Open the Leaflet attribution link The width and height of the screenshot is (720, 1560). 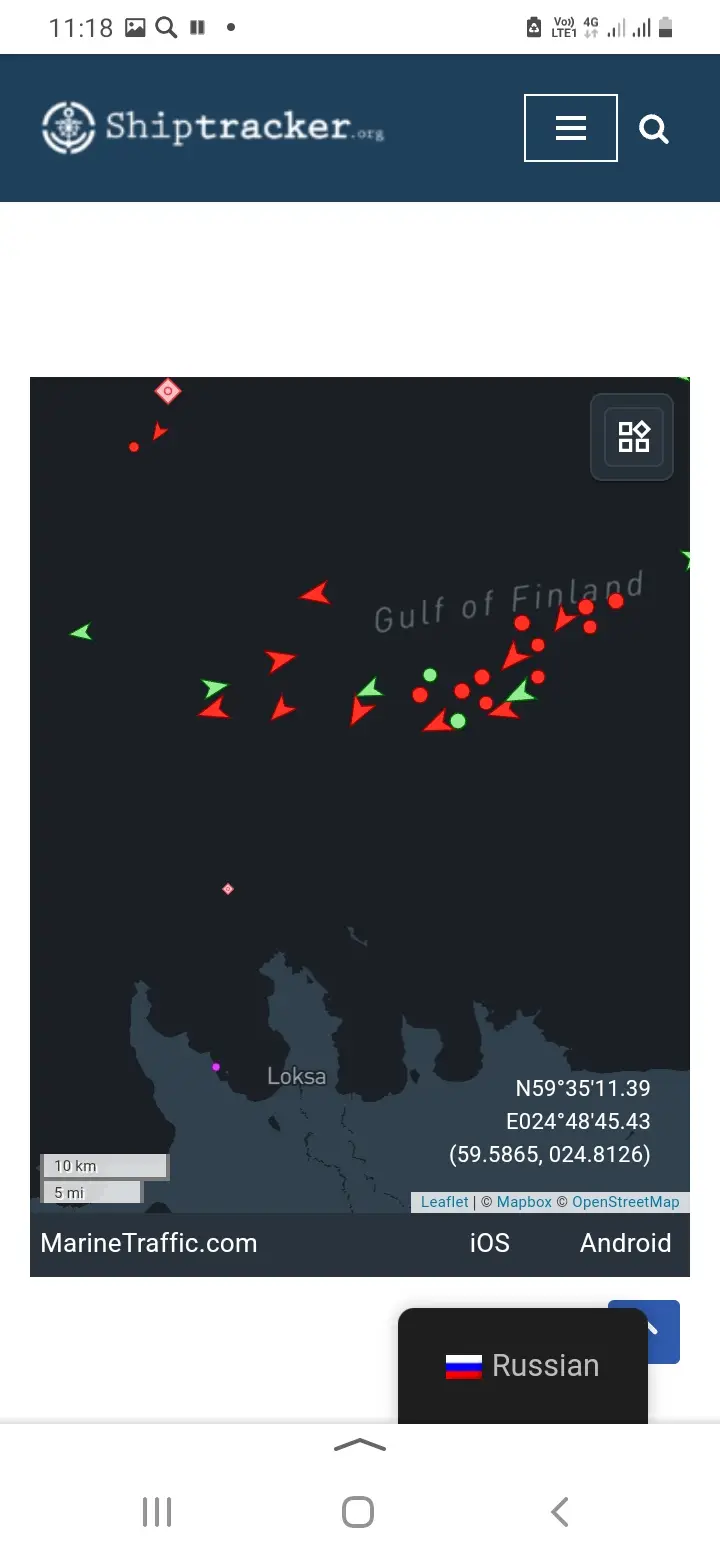point(444,1202)
